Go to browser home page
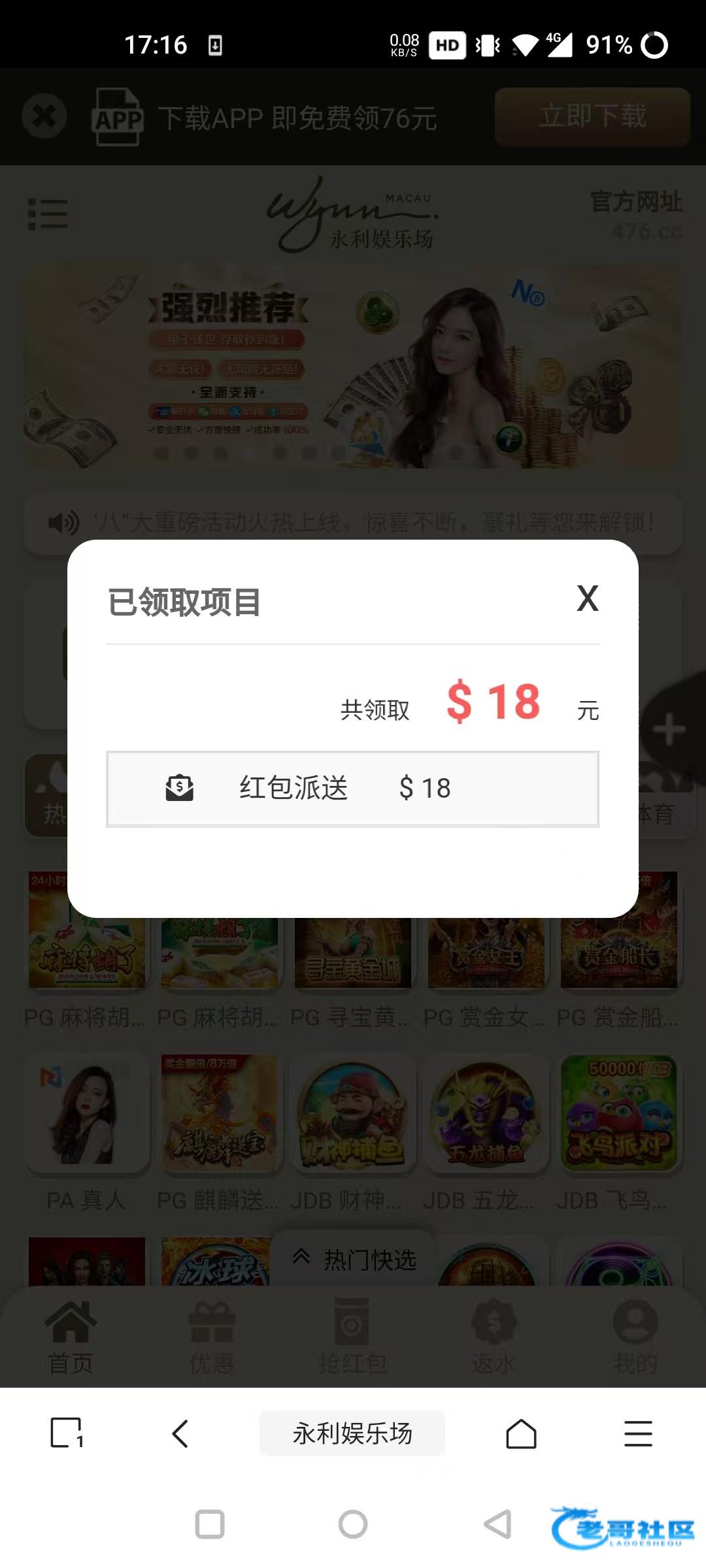The image size is (706, 1568). pos(521,1433)
